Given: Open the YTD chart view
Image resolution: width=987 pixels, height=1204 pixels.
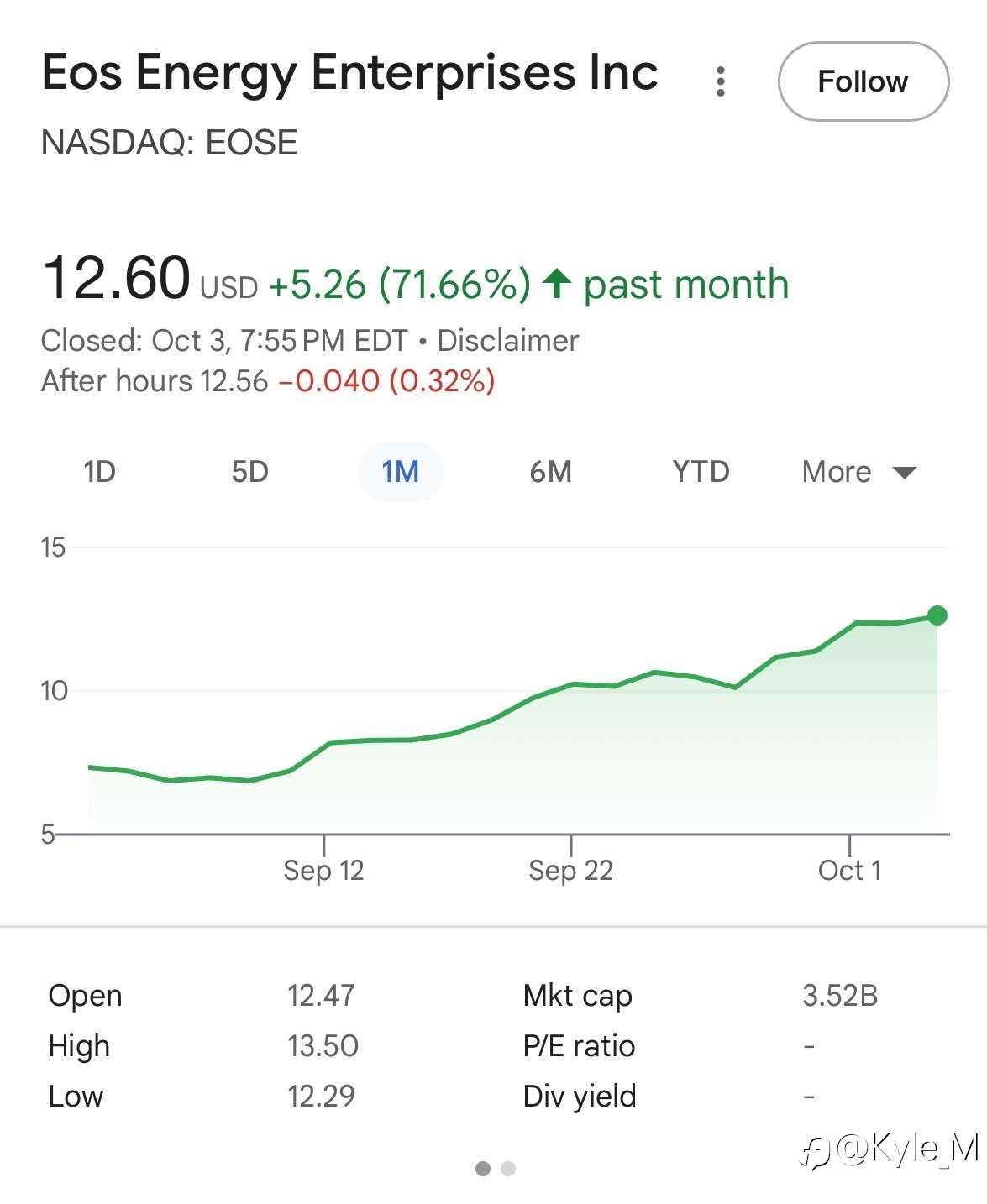Looking at the screenshot, I should pos(701,472).
